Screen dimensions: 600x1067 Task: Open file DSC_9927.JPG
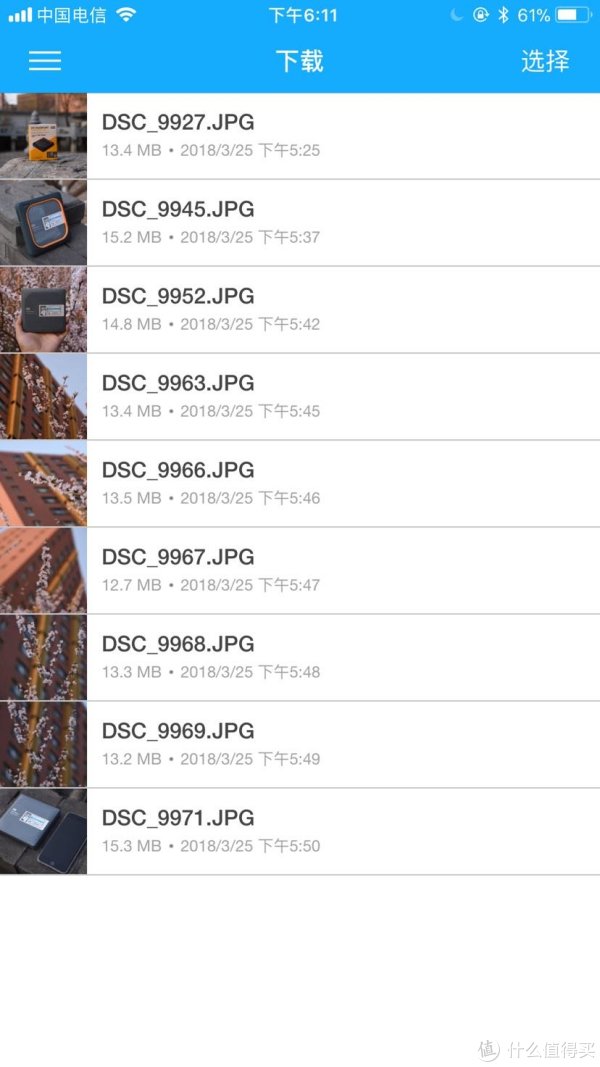click(x=300, y=136)
